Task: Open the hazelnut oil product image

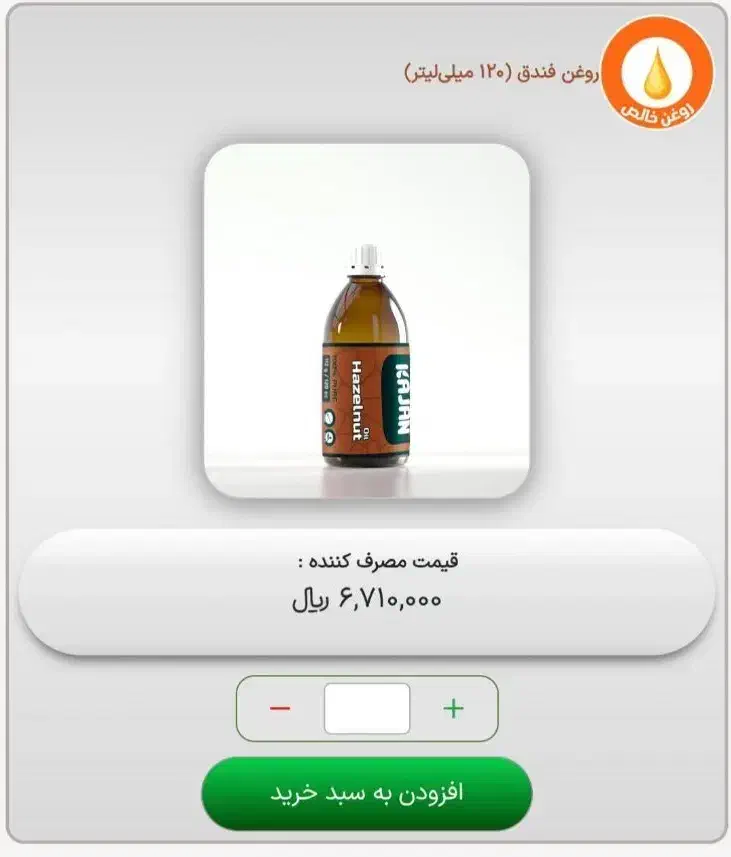Action: pyautogui.click(x=367, y=321)
